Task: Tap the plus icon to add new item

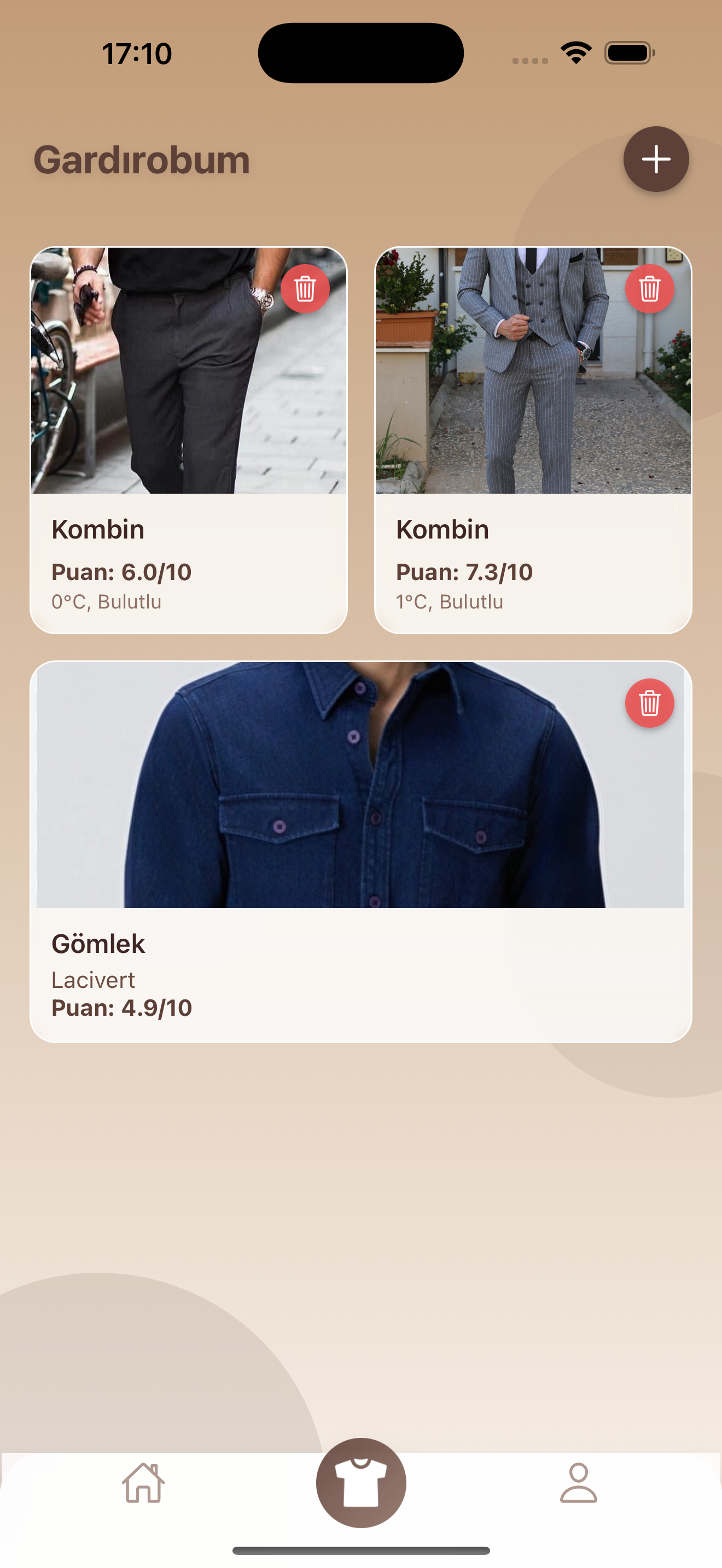Action: [x=656, y=160]
